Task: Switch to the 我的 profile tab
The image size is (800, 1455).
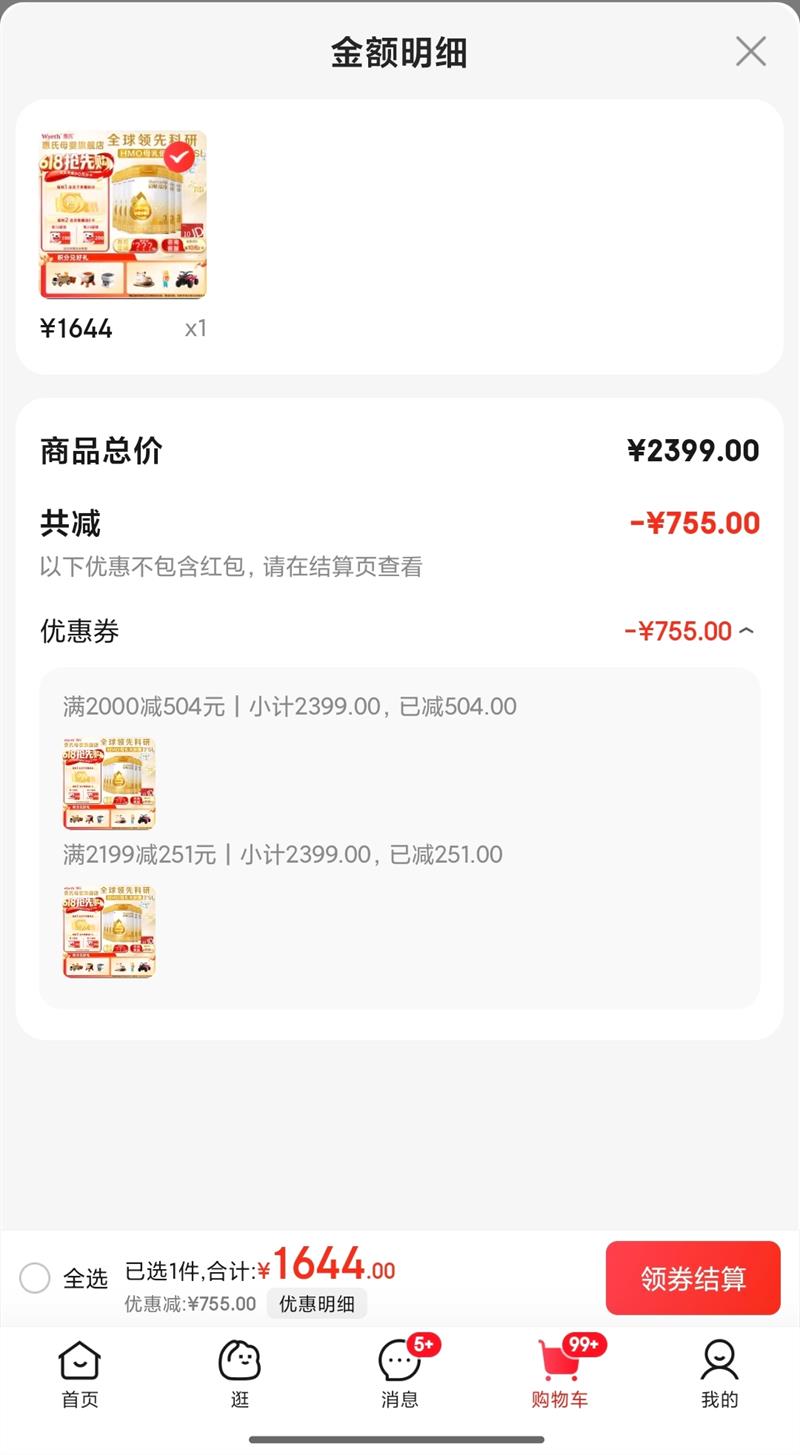Action: tap(719, 1374)
